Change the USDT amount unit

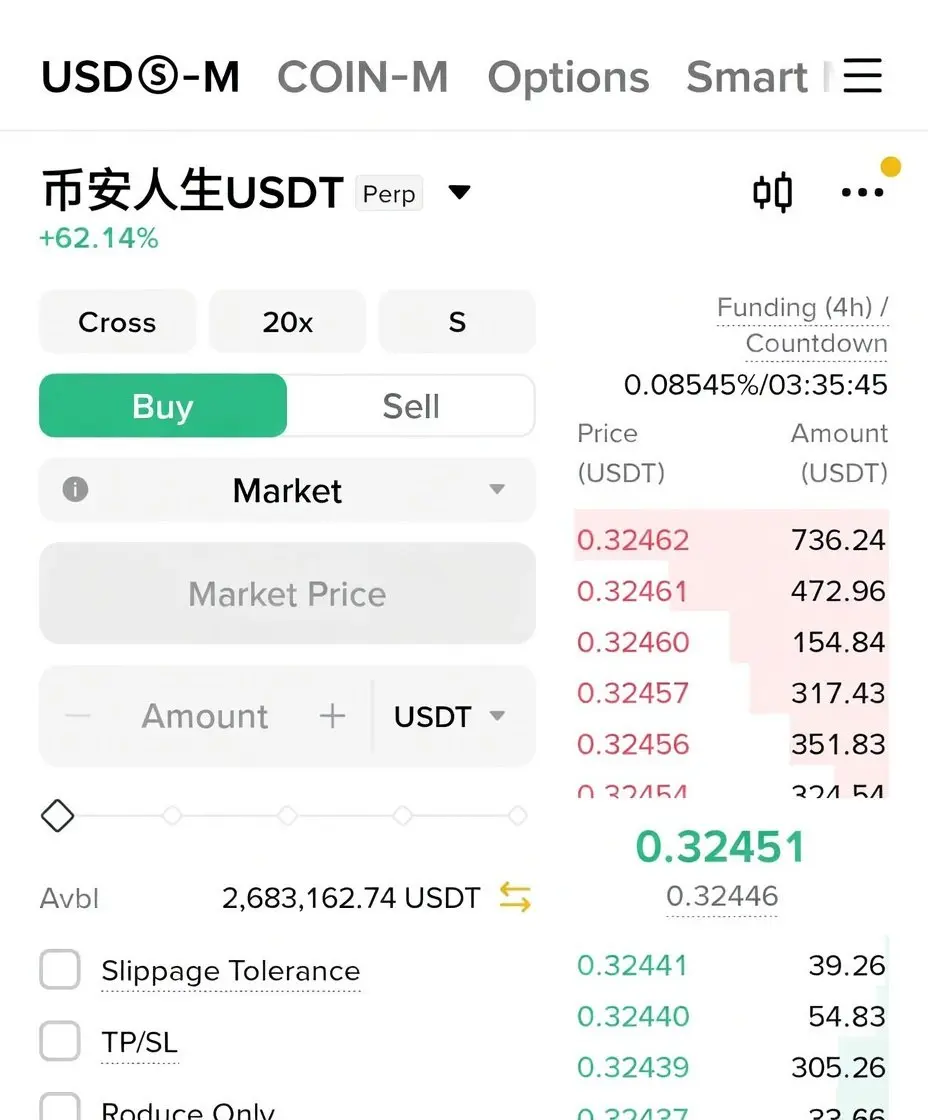pos(450,716)
